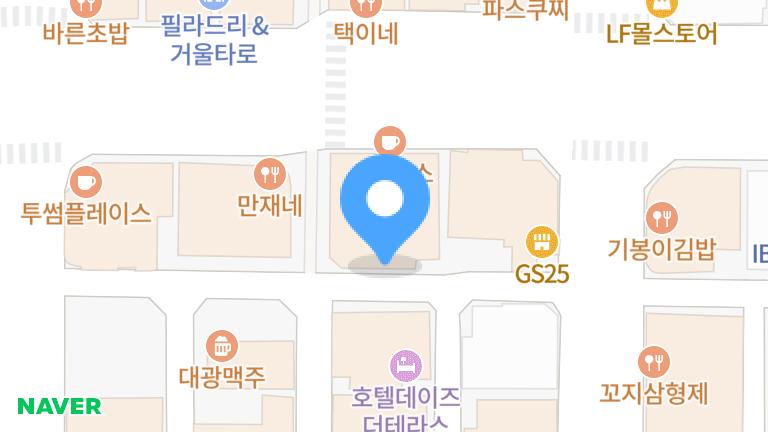768x432 pixels.
Task: Open the 택이네 restaurant marker
Action: click(368, 6)
